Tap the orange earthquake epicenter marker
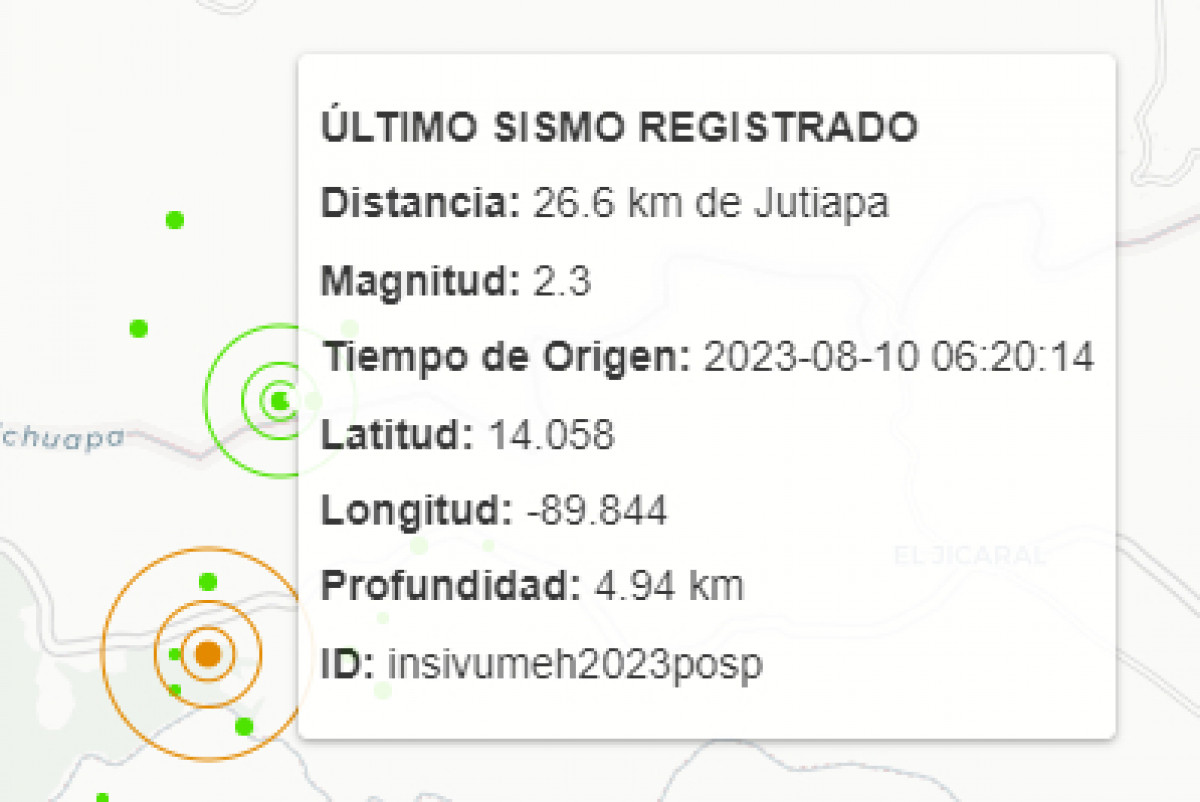This screenshot has height=802, width=1200. [x=208, y=654]
